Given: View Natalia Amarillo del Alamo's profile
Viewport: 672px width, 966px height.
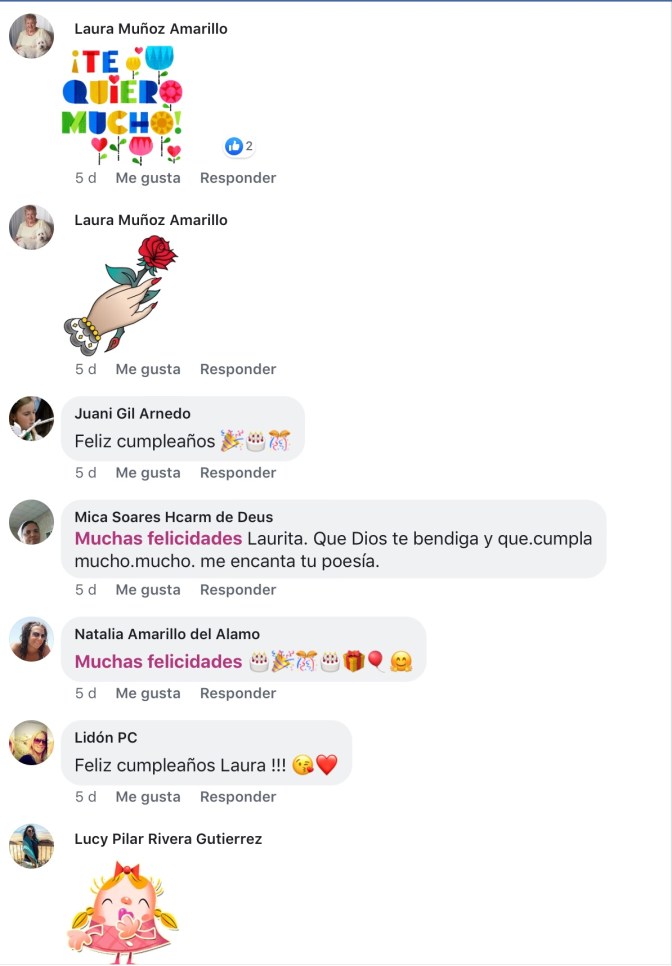Looking at the screenshot, I should point(166,634).
